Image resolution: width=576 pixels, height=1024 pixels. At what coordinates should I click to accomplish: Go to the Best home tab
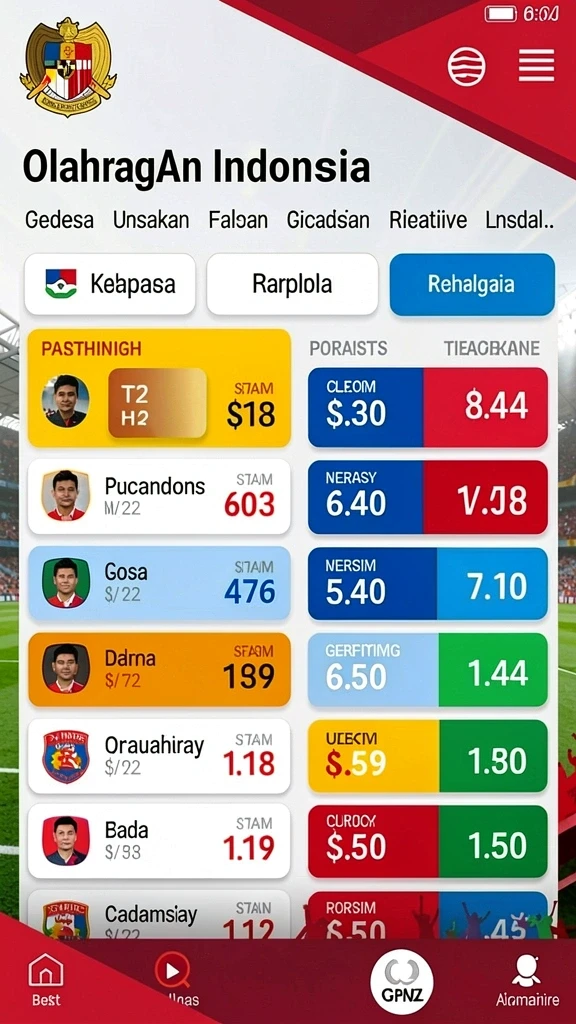[46, 980]
